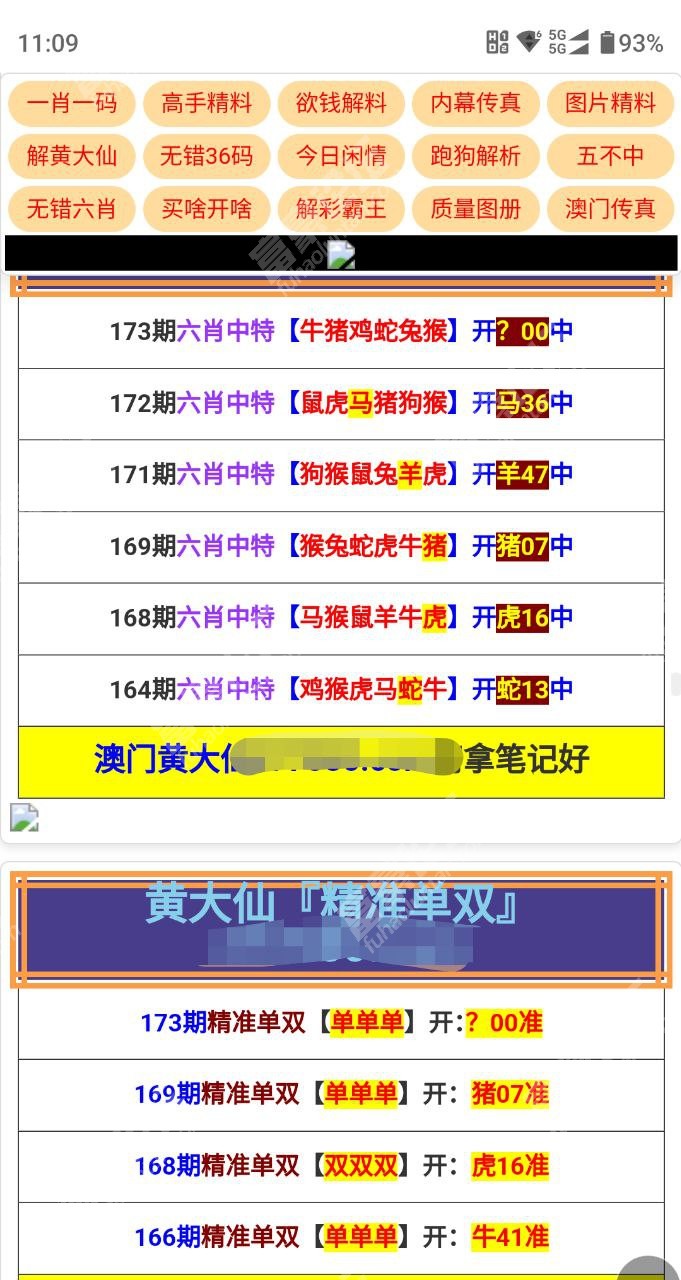Select the 五不中 chip
The height and width of the screenshot is (1280, 681).
(x=611, y=156)
